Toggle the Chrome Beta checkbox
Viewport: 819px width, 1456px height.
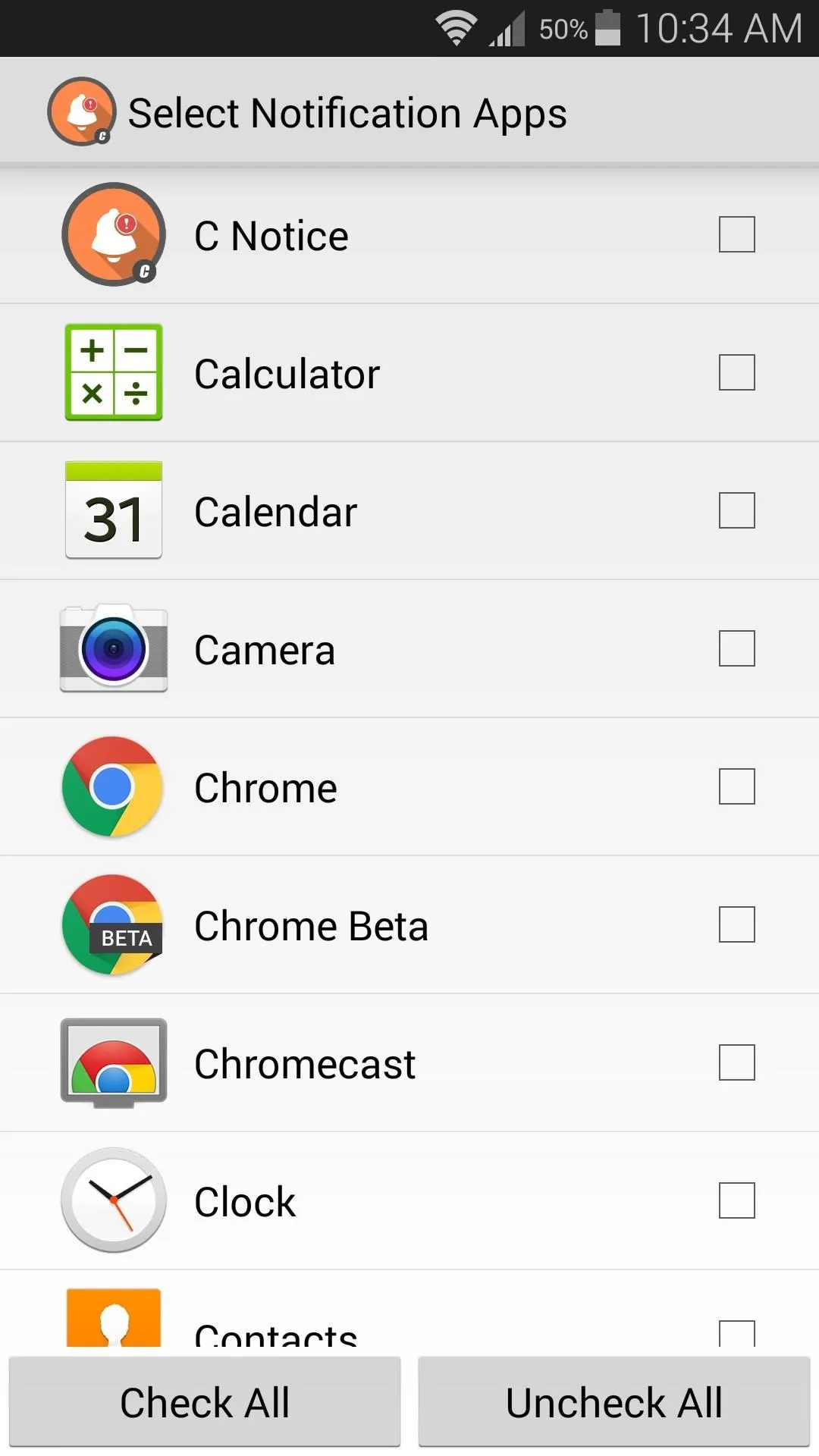[x=736, y=924]
